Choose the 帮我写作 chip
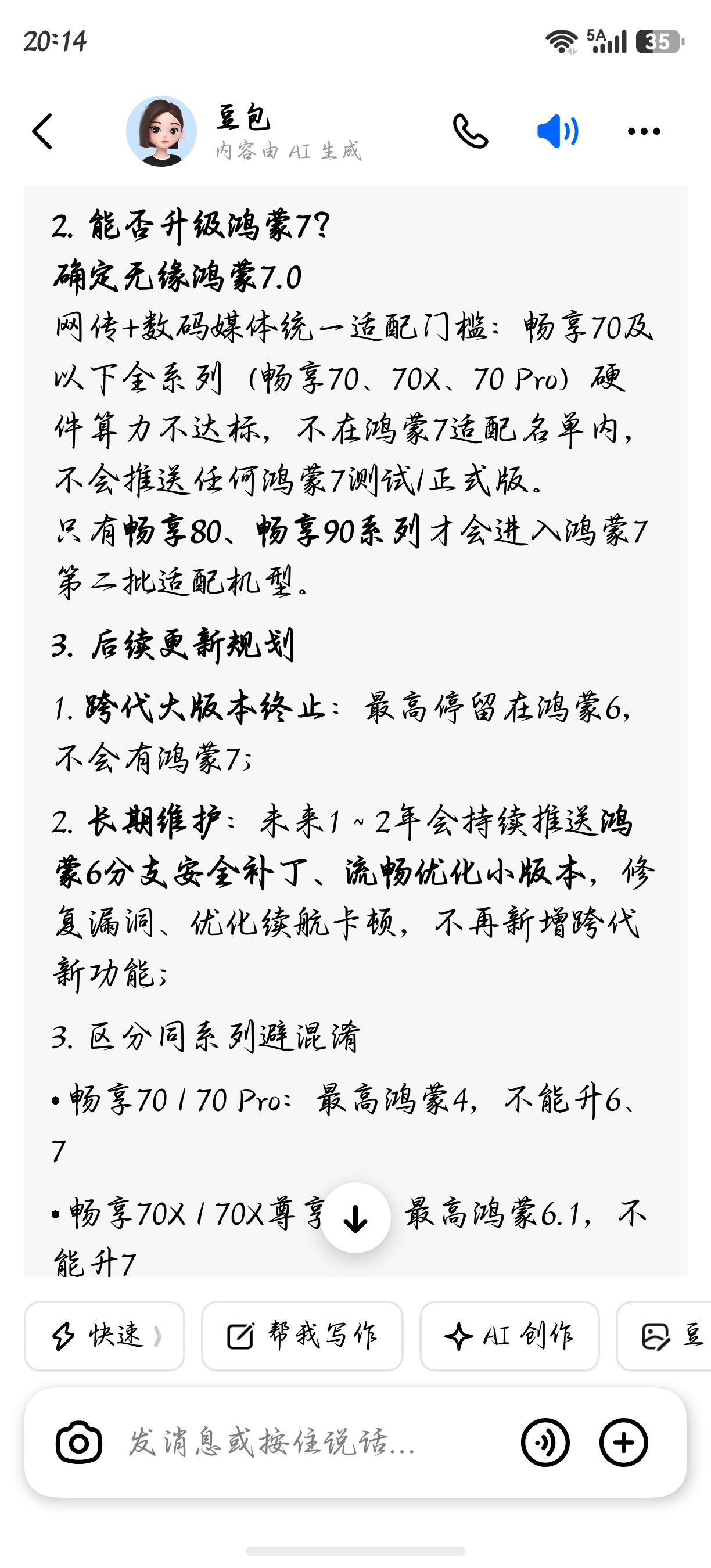Image resolution: width=711 pixels, height=1568 pixels. click(x=302, y=1336)
